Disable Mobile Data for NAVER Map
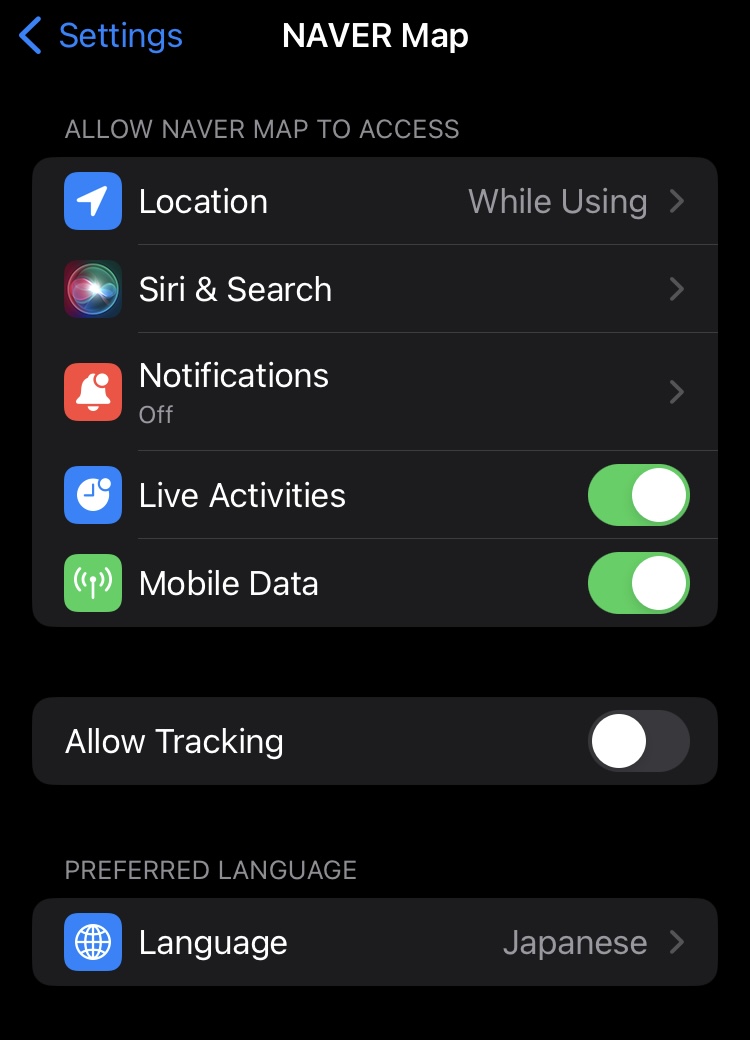This screenshot has height=1040, width=750. tap(638, 584)
